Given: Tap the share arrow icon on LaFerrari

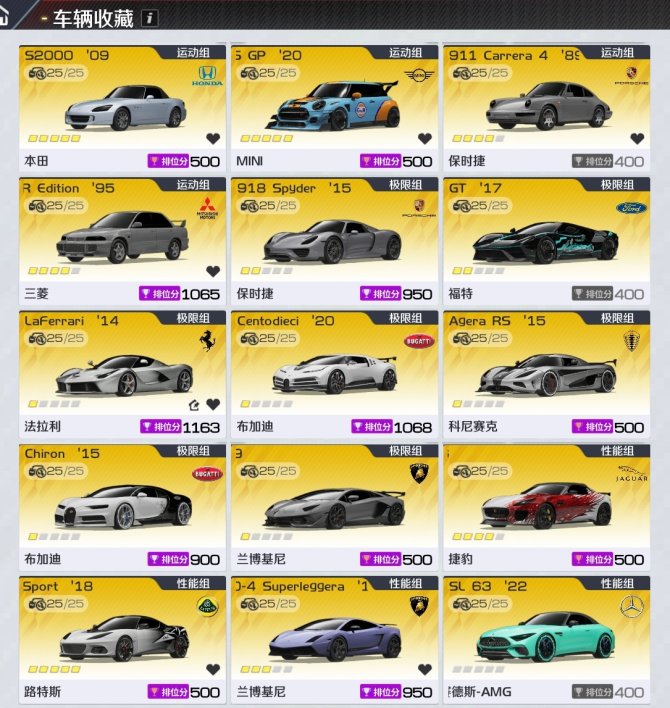Looking at the screenshot, I should click(195, 405).
